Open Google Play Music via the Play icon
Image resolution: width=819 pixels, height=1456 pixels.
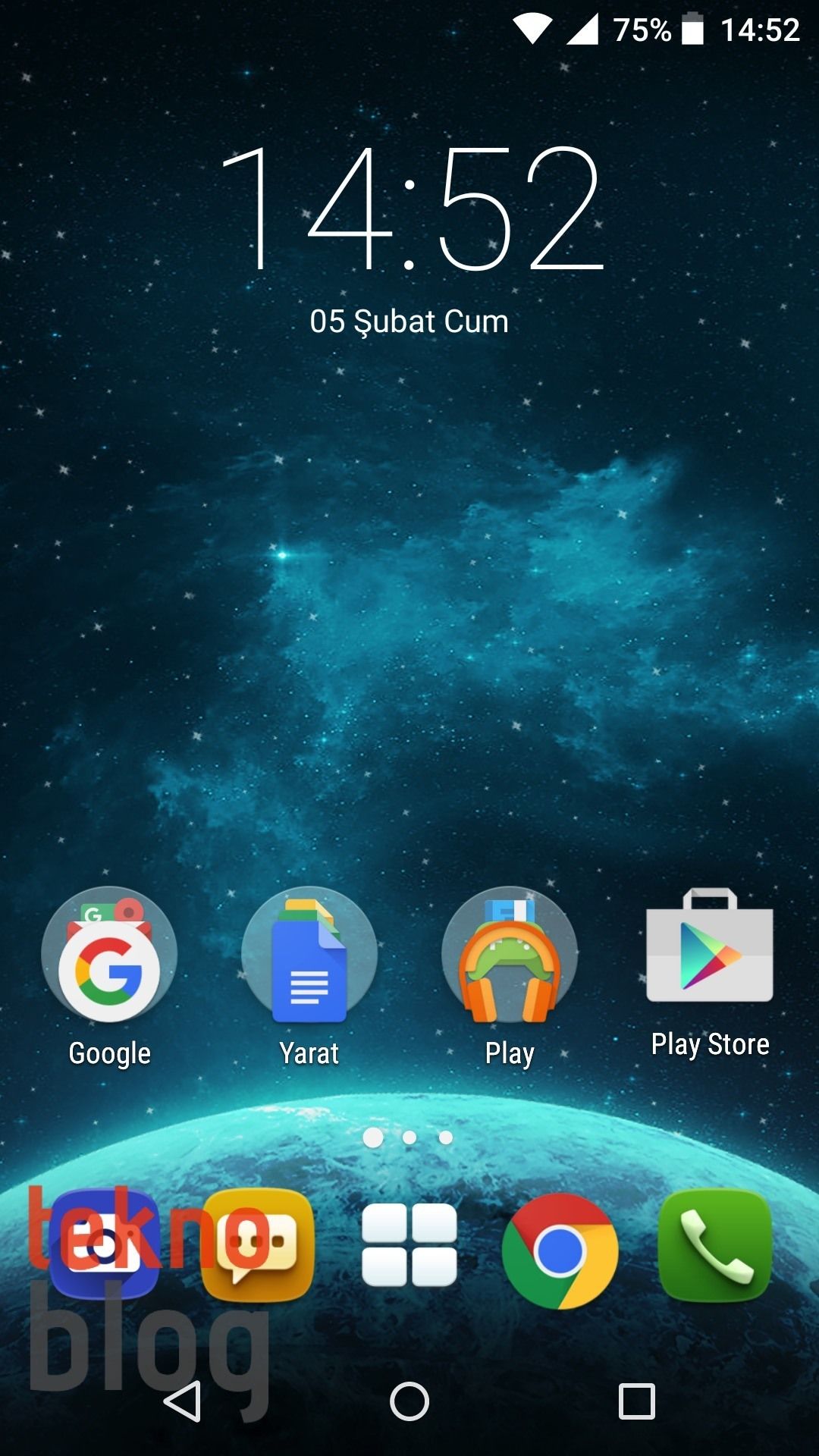tap(509, 955)
